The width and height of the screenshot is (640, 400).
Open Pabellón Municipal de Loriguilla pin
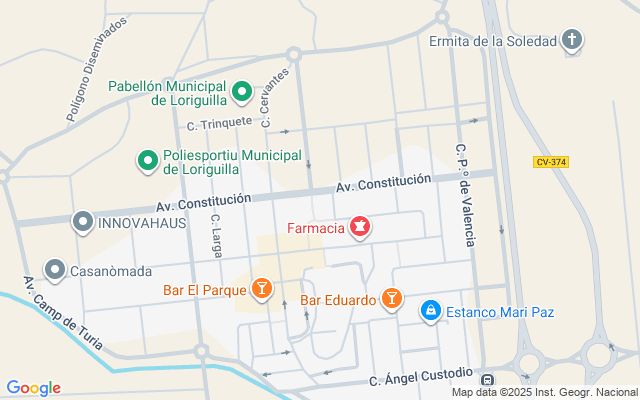point(242,94)
